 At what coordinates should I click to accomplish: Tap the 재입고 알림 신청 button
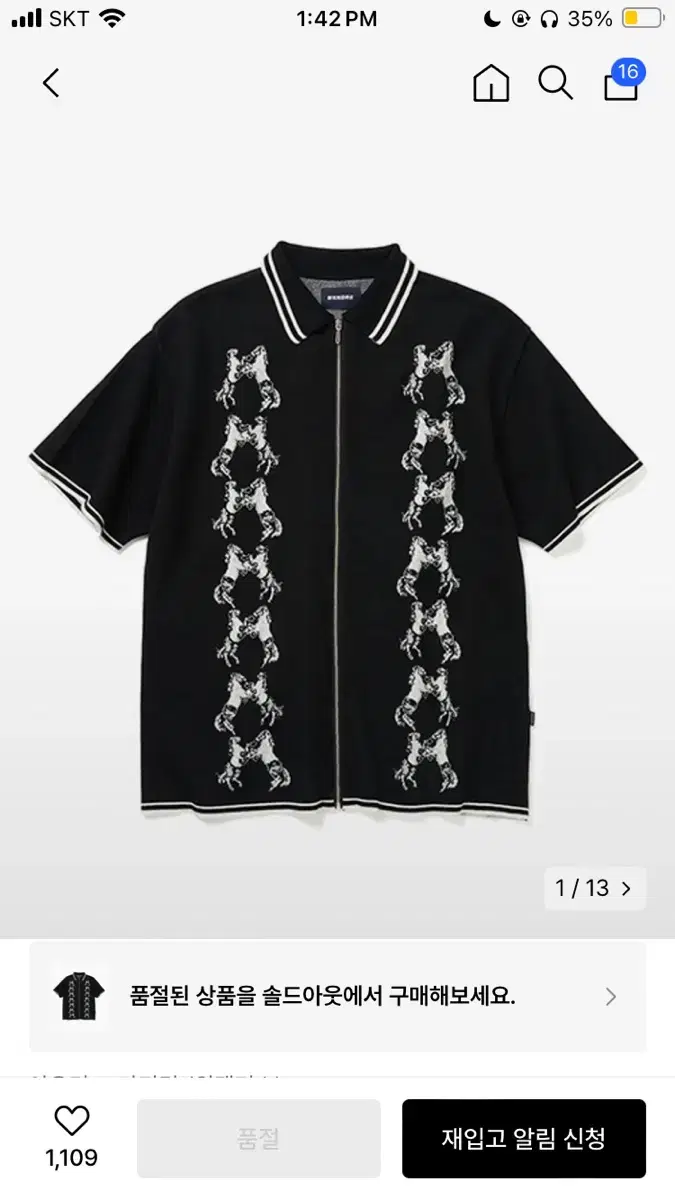524,1138
